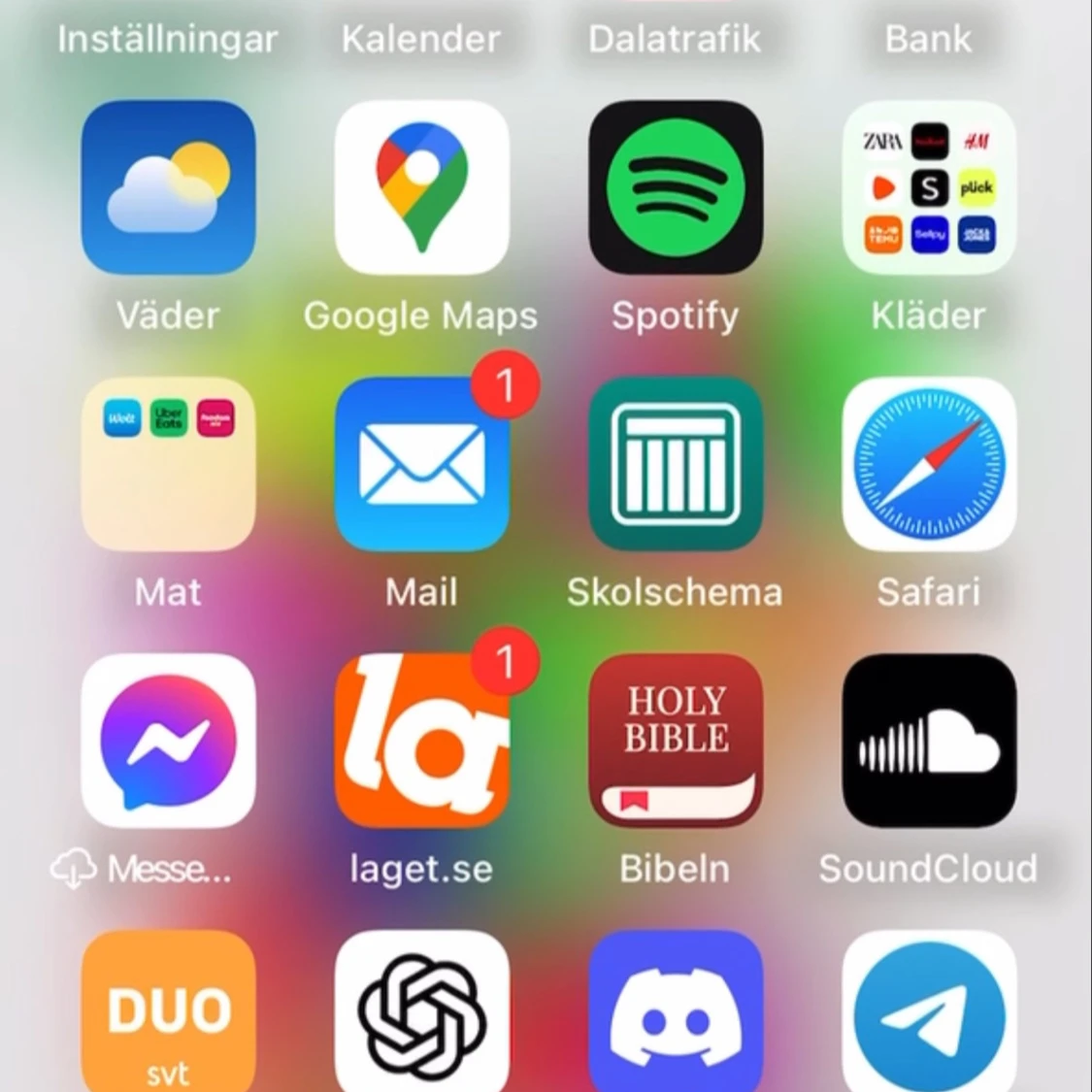Open Spotify
The image size is (1092, 1092).
[x=676, y=187]
